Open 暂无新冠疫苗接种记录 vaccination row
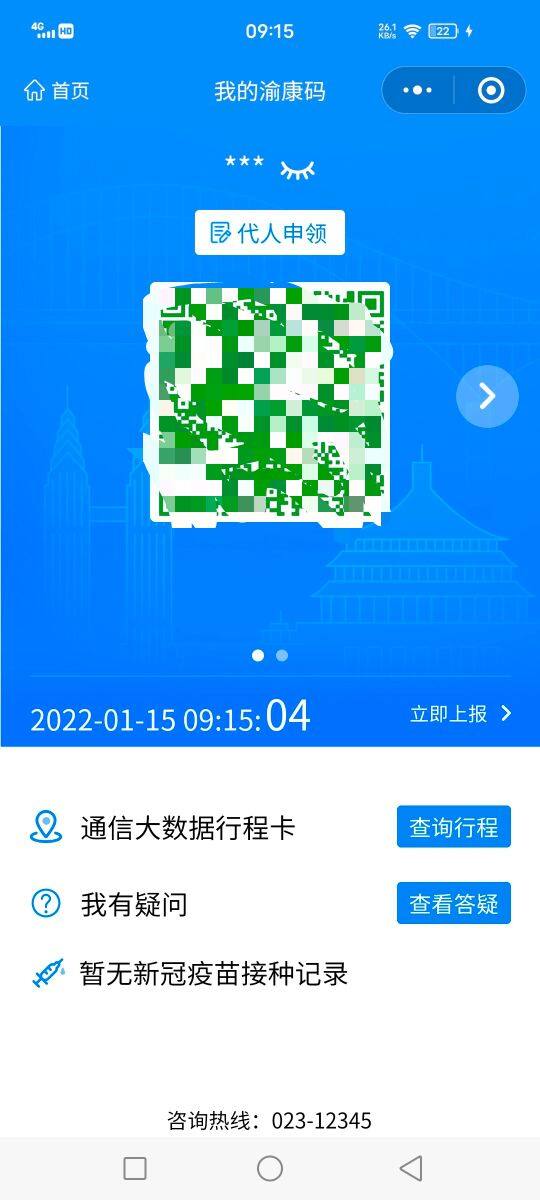This screenshot has height=1200, width=540. (x=190, y=974)
